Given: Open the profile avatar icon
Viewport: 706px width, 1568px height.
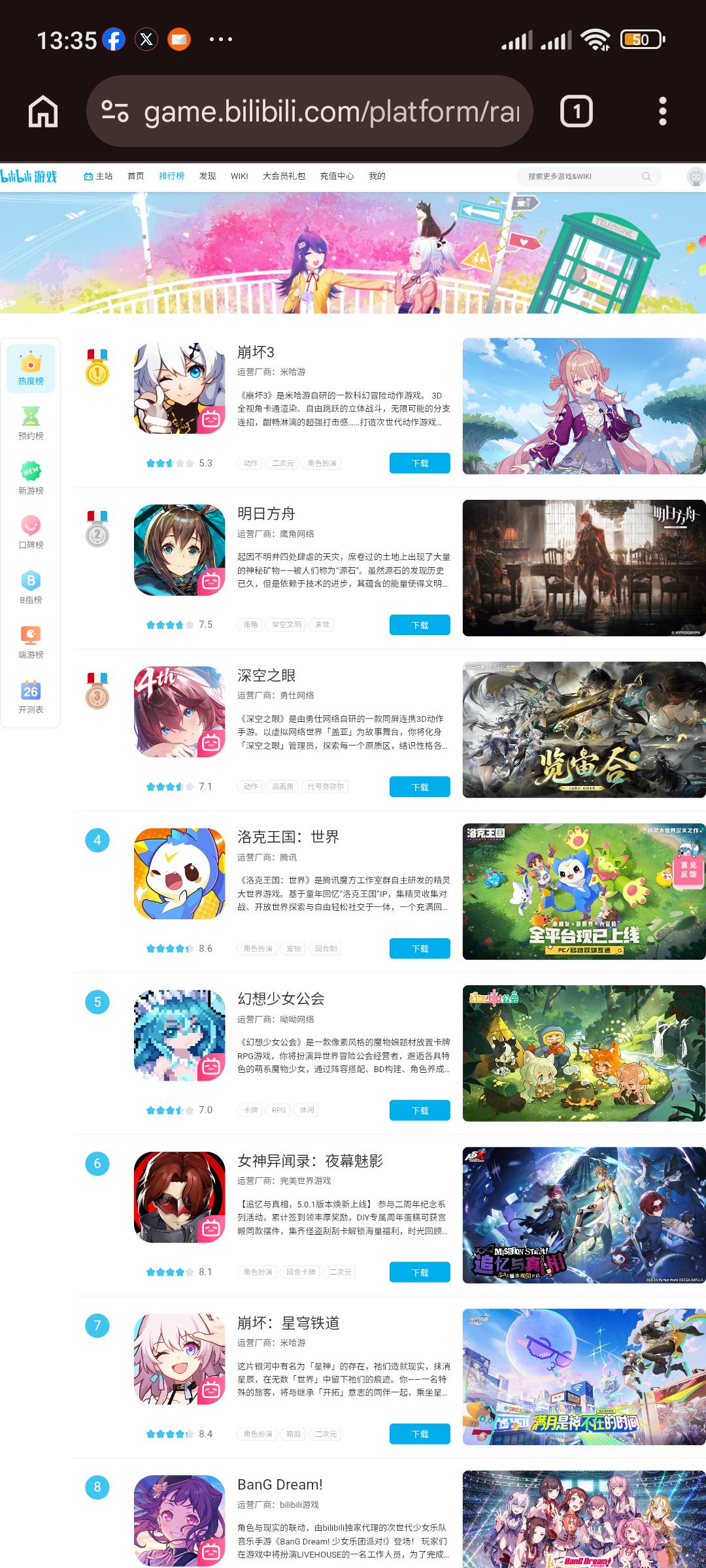Looking at the screenshot, I should coord(696,176).
